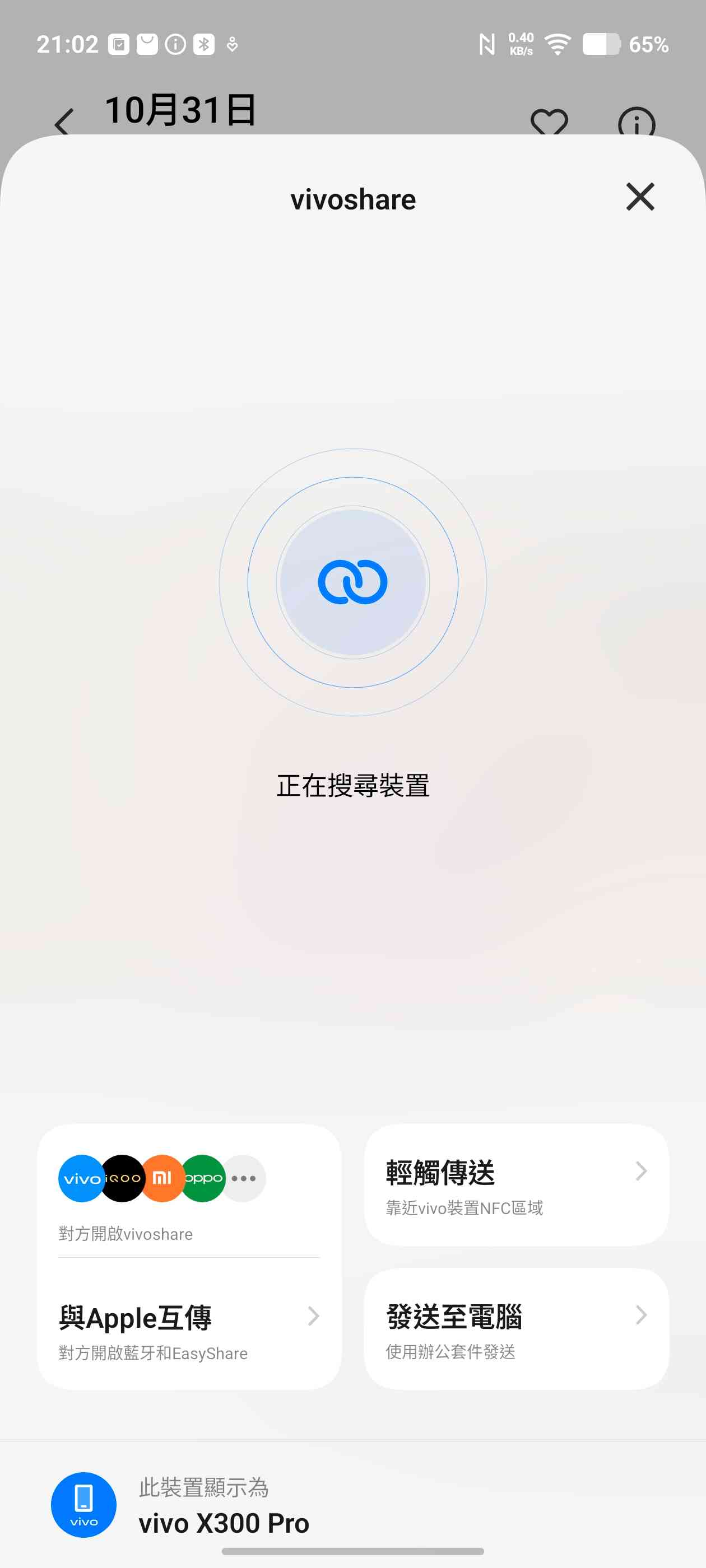
Task: Tap the vivo device icon beside vivo X300 Pro
Action: pyautogui.click(x=83, y=1504)
